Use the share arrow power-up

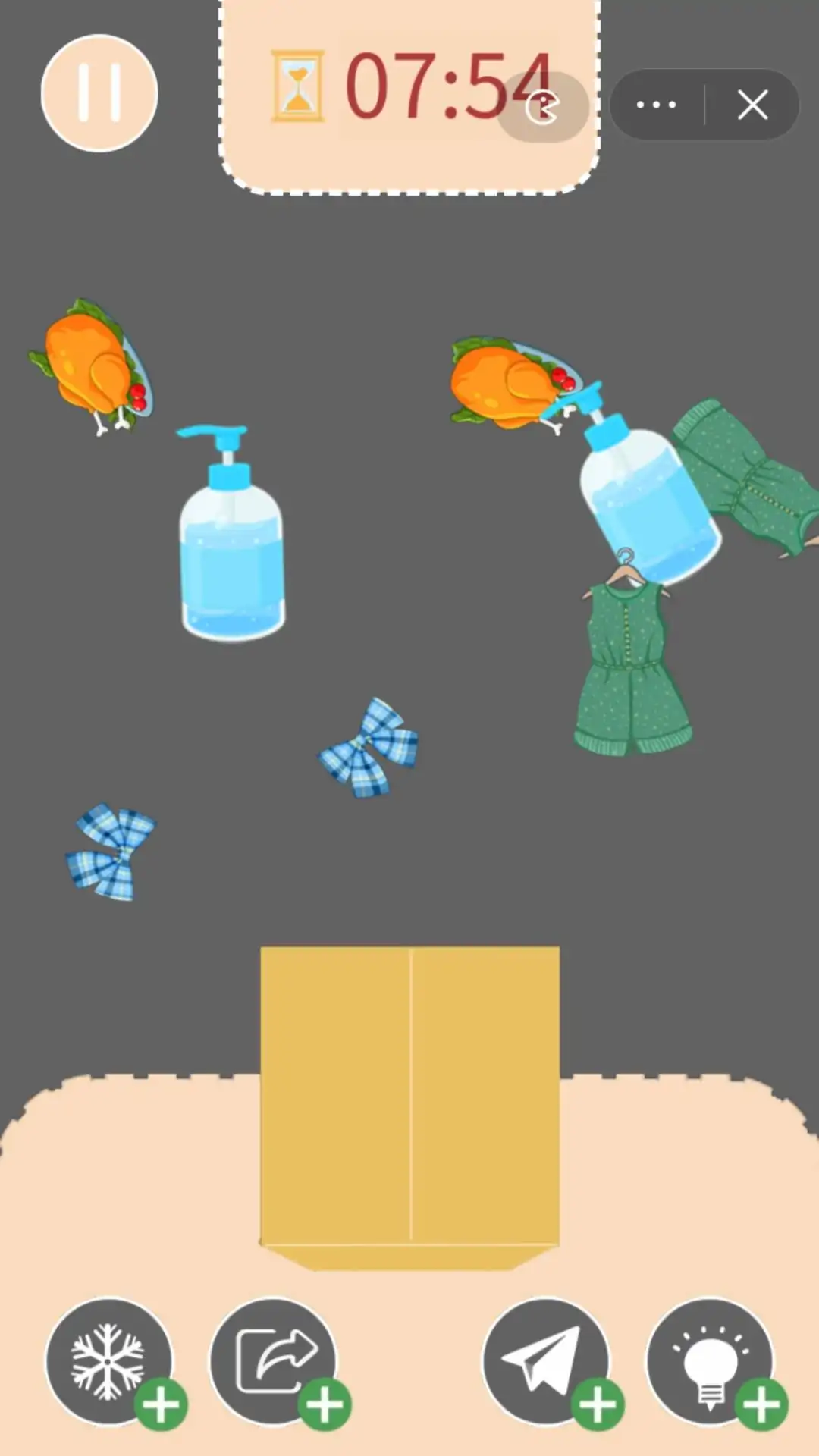tap(273, 1361)
